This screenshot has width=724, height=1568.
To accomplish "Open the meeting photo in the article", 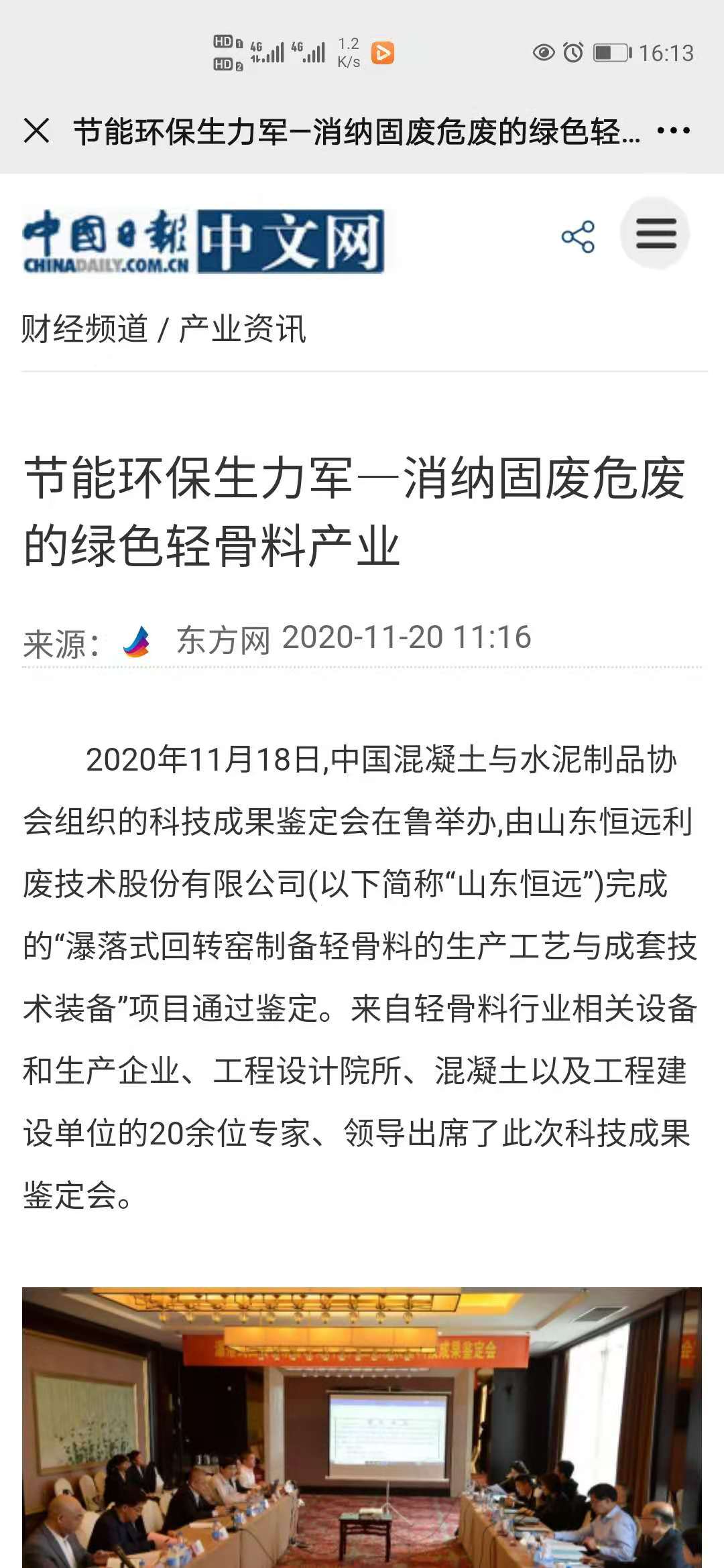I will click(x=362, y=1427).
